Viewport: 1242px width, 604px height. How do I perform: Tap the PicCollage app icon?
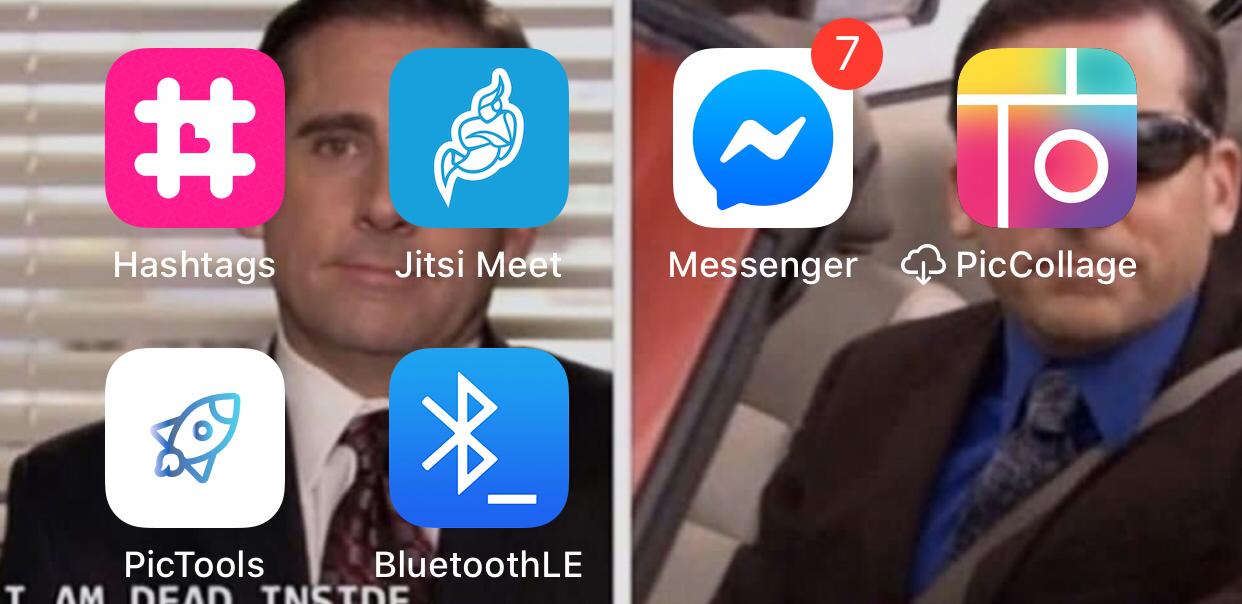point(1046,138)
